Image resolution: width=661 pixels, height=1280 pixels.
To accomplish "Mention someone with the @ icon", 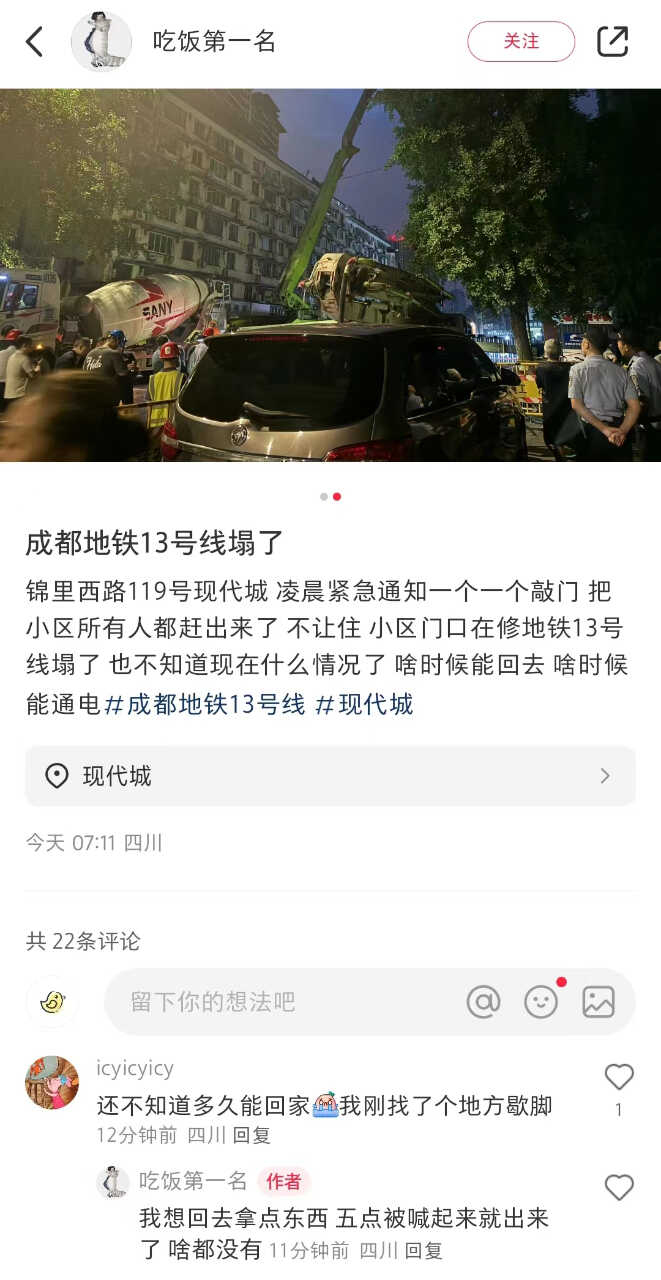I will (x=483, y=1001).
